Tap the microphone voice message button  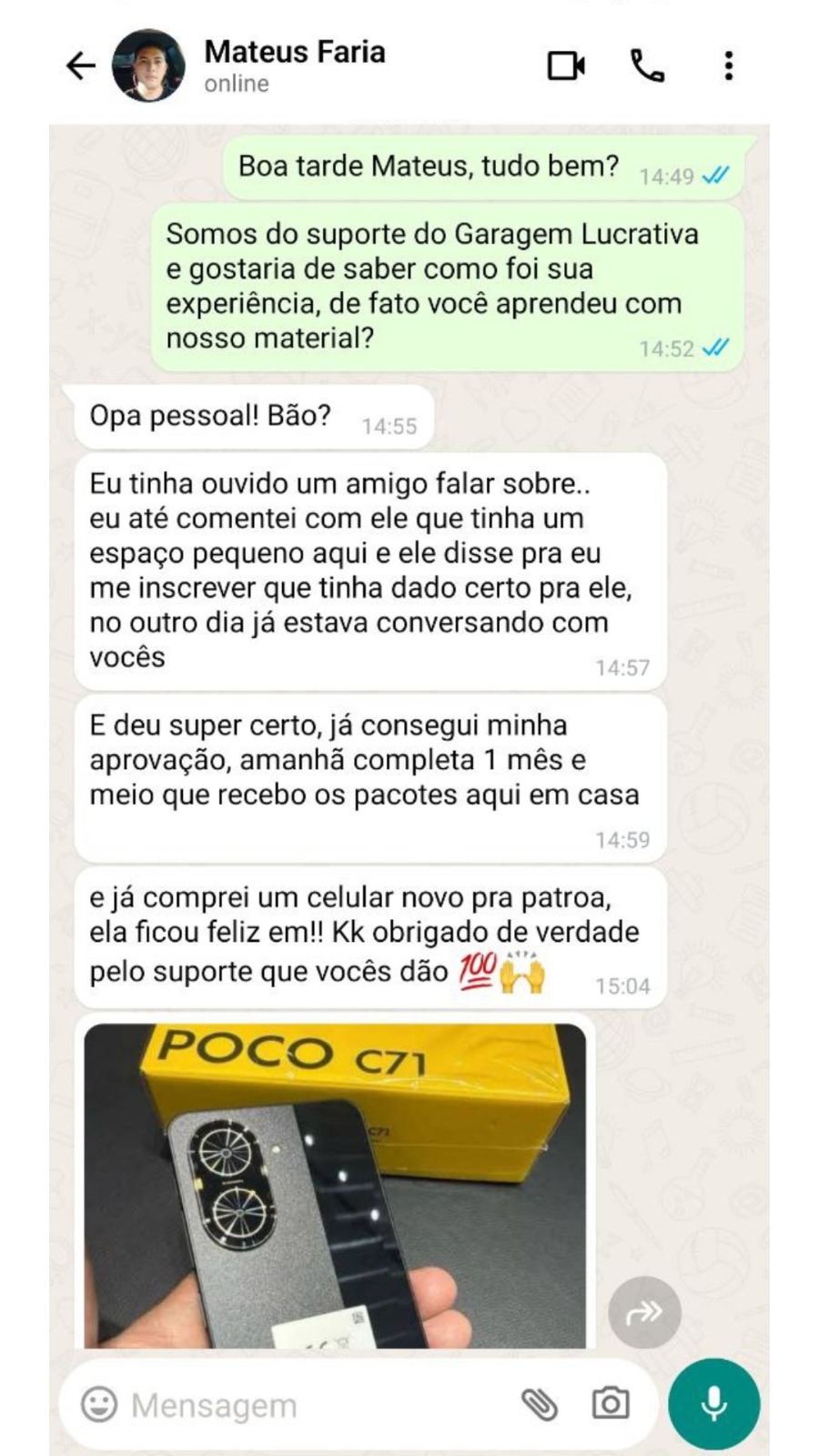click(x=713, y=1403)
